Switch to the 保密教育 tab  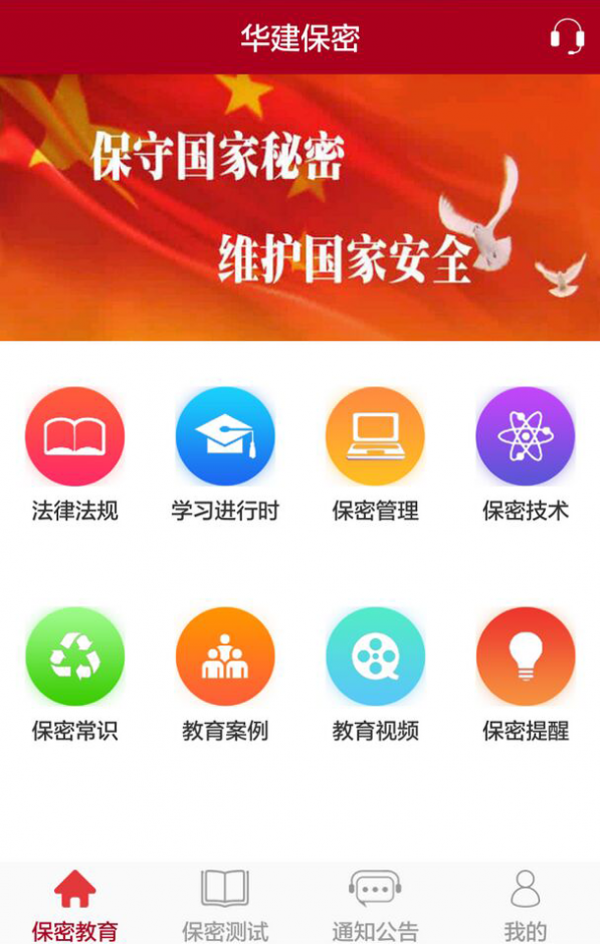point(75,903)
